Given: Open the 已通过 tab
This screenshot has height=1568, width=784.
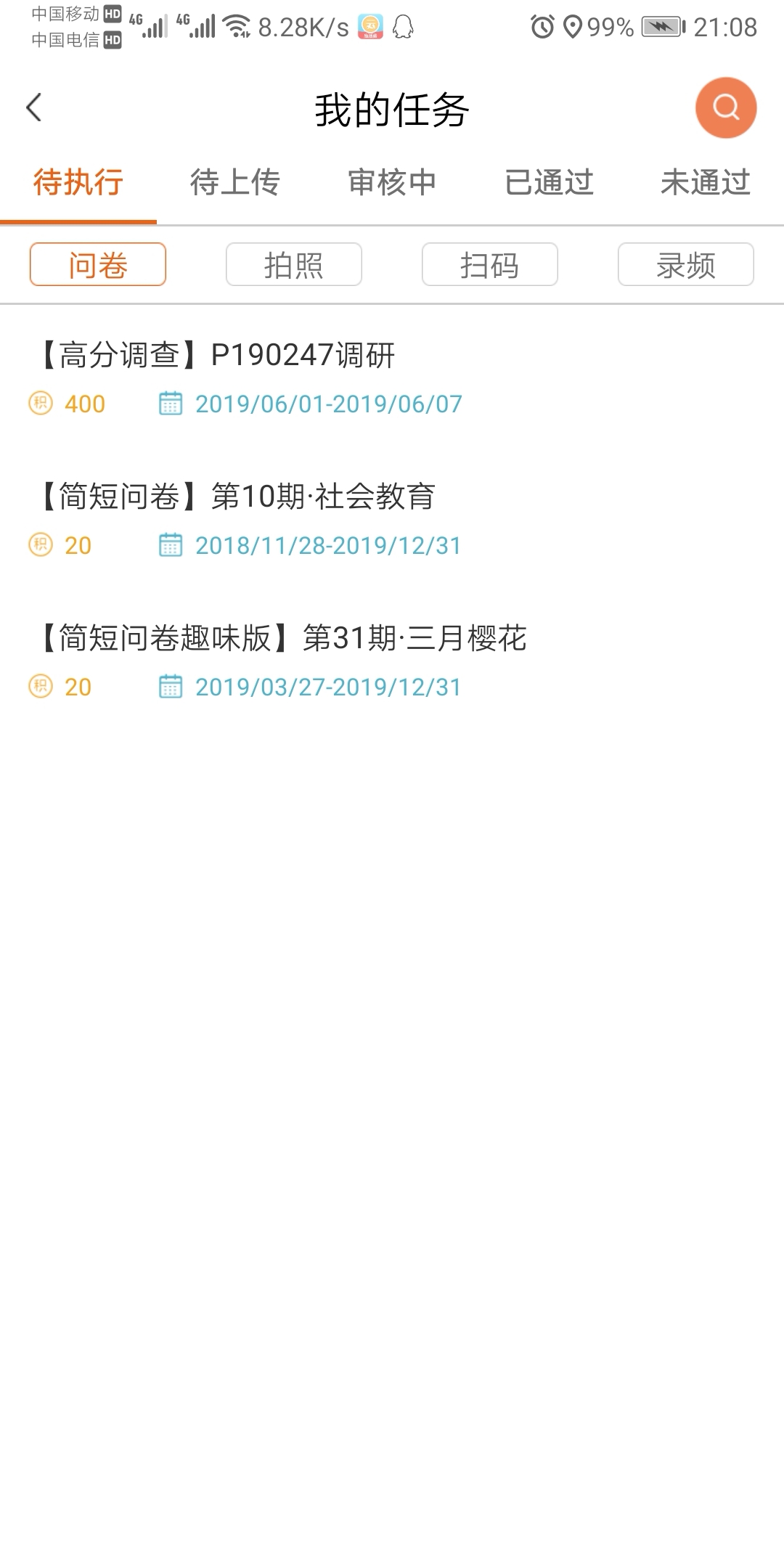Looking at the screenshot, I should (549, 182).
